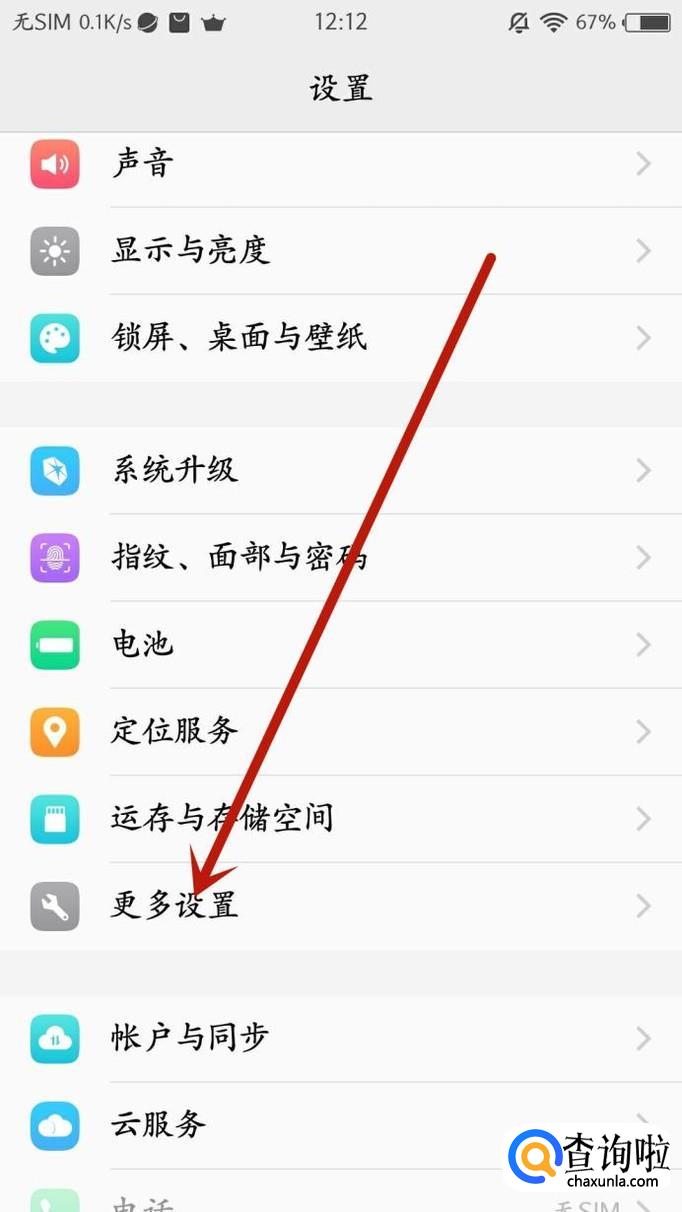The width and height of the screenshot is (682, 1212).
Task: Open 定位服务 location settings
Action: tap(341, 731)
